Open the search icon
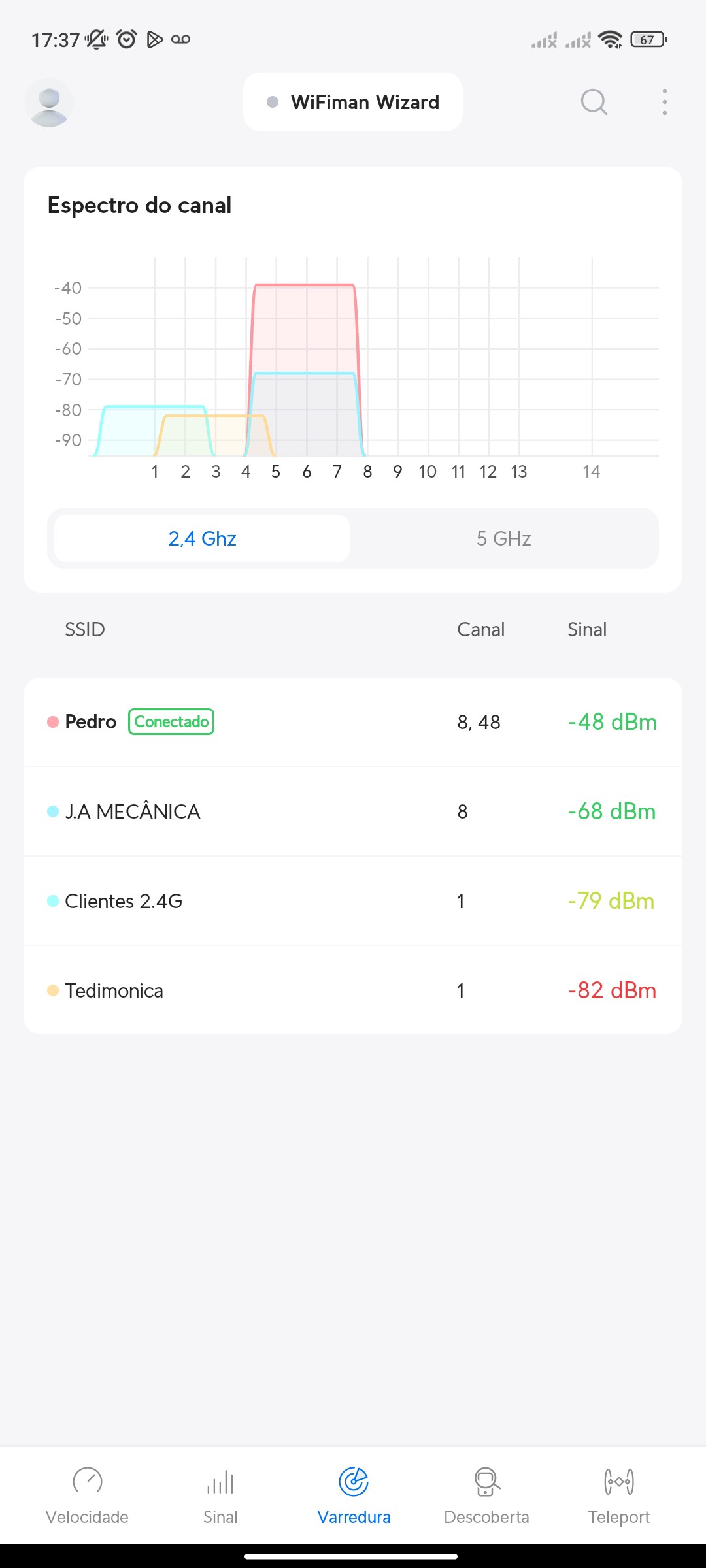Screen dimensions: 706x1568 click(594, 103)
